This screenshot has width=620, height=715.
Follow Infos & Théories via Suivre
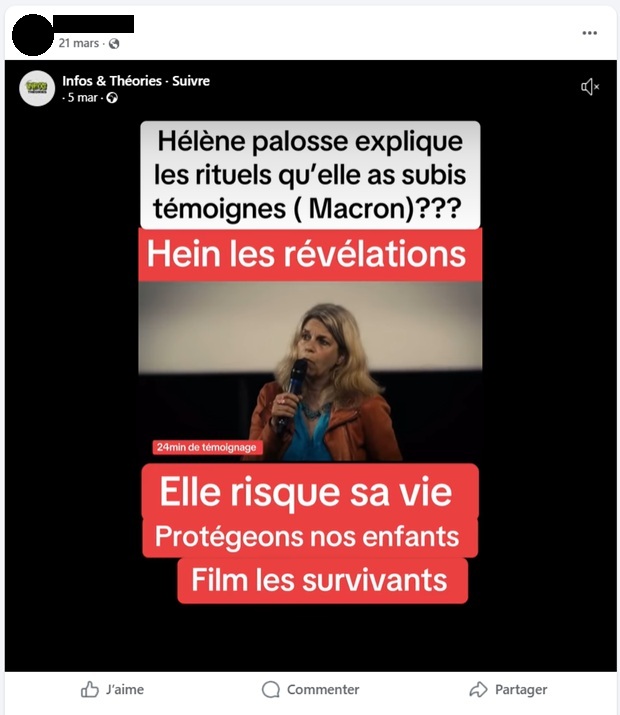click(x=190, y=80)
